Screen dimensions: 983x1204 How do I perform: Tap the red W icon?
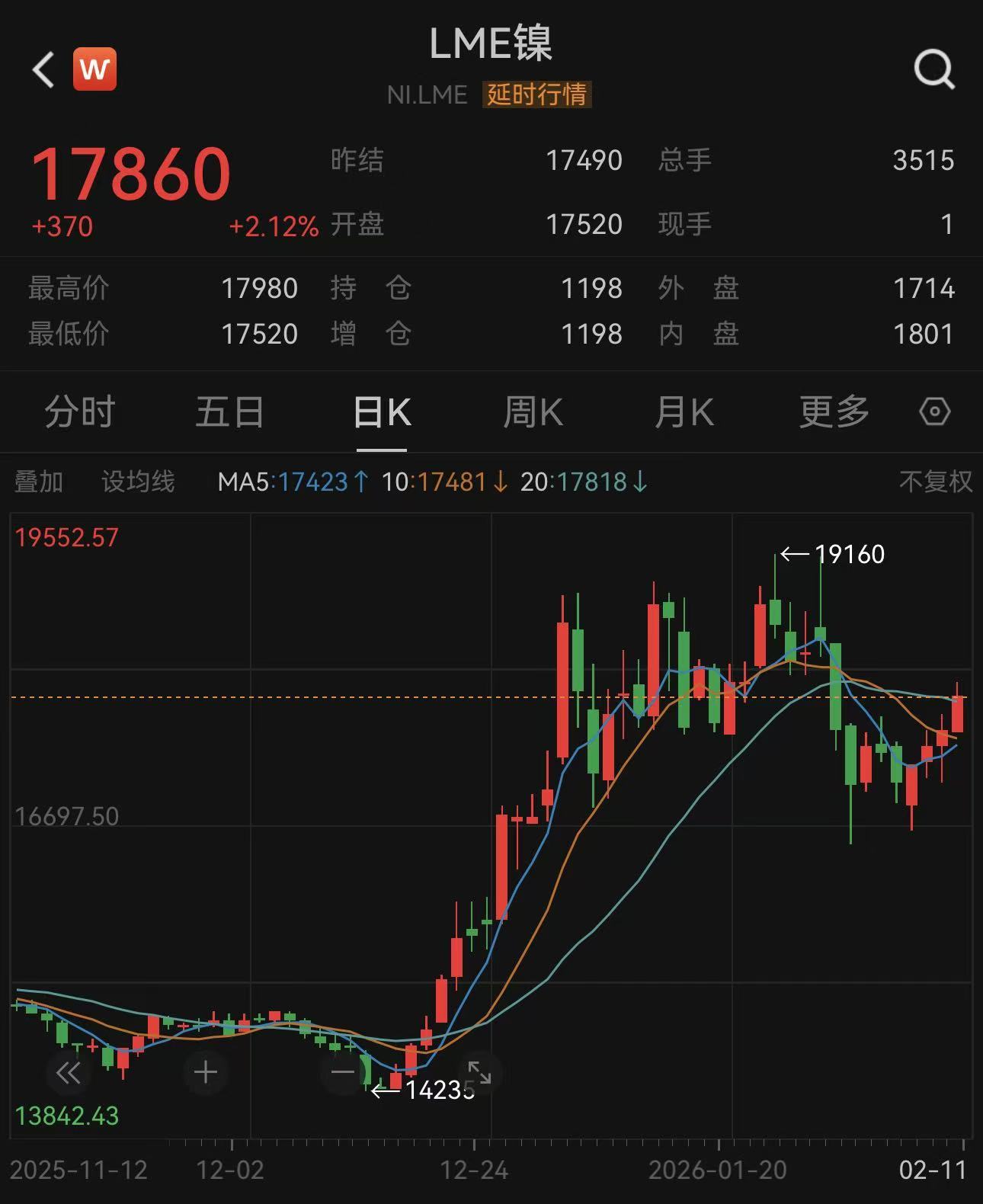[94, 69]
